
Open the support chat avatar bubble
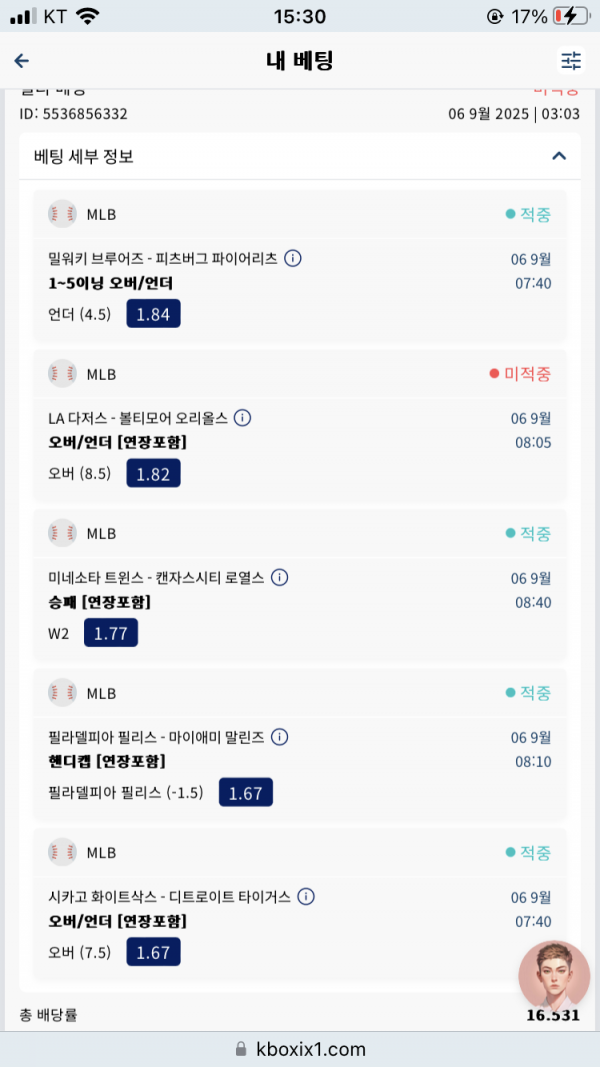click(x=554, y=976)
